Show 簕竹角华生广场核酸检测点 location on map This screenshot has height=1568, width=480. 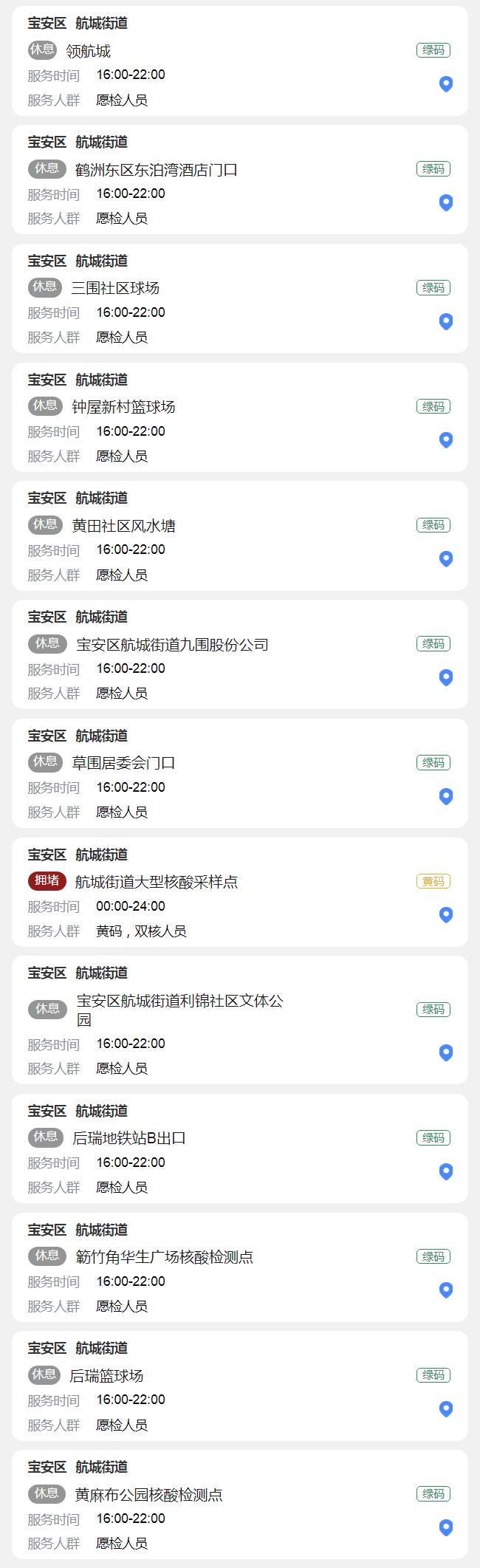[x=445, y=1290]
